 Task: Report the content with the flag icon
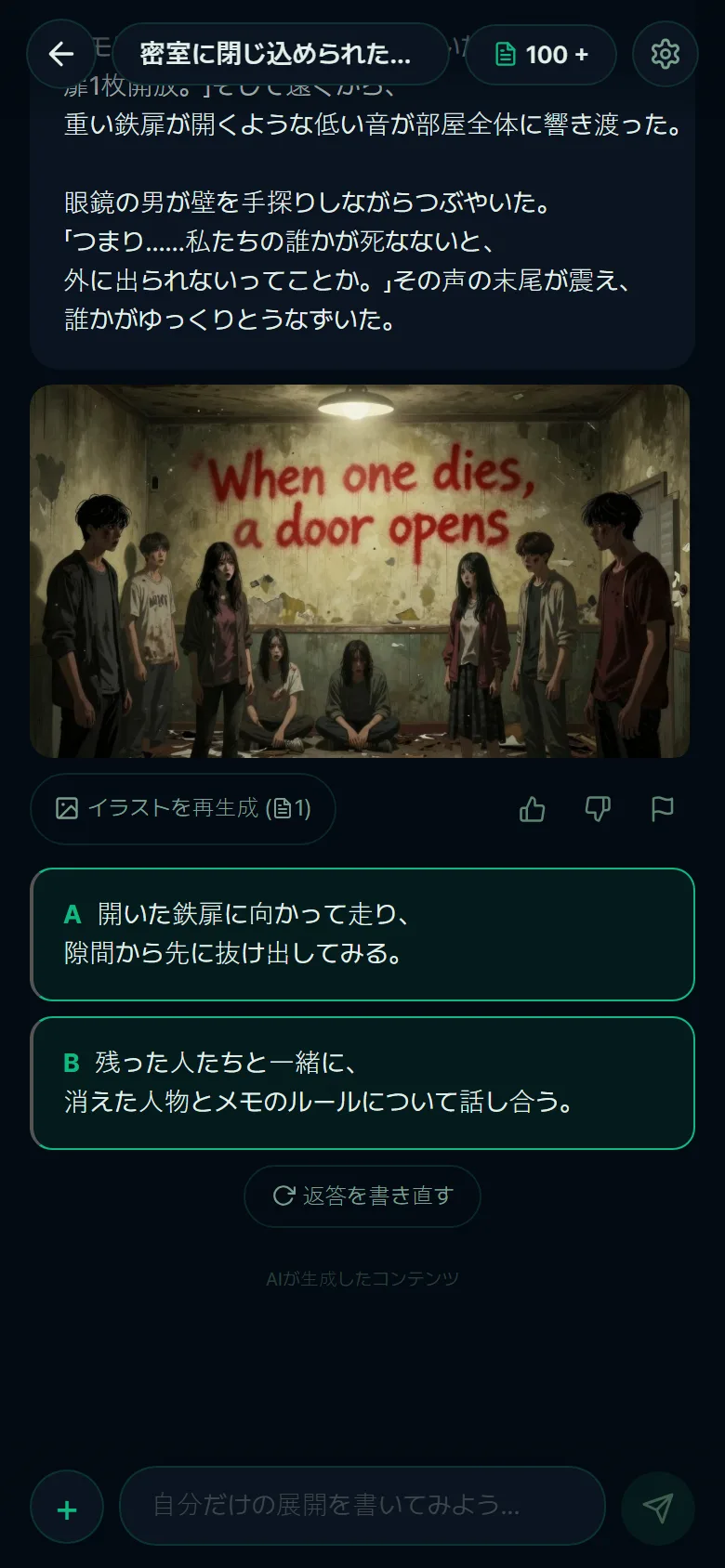click(662, 809)
